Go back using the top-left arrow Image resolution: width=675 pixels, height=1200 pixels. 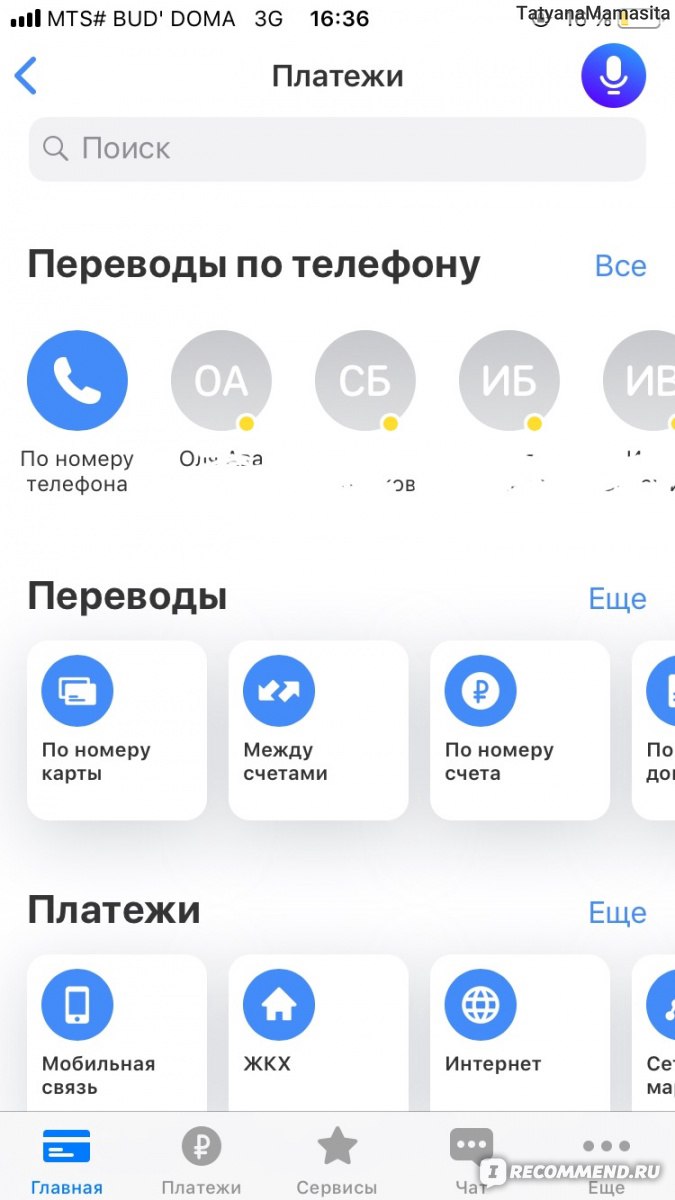[27, 76]
